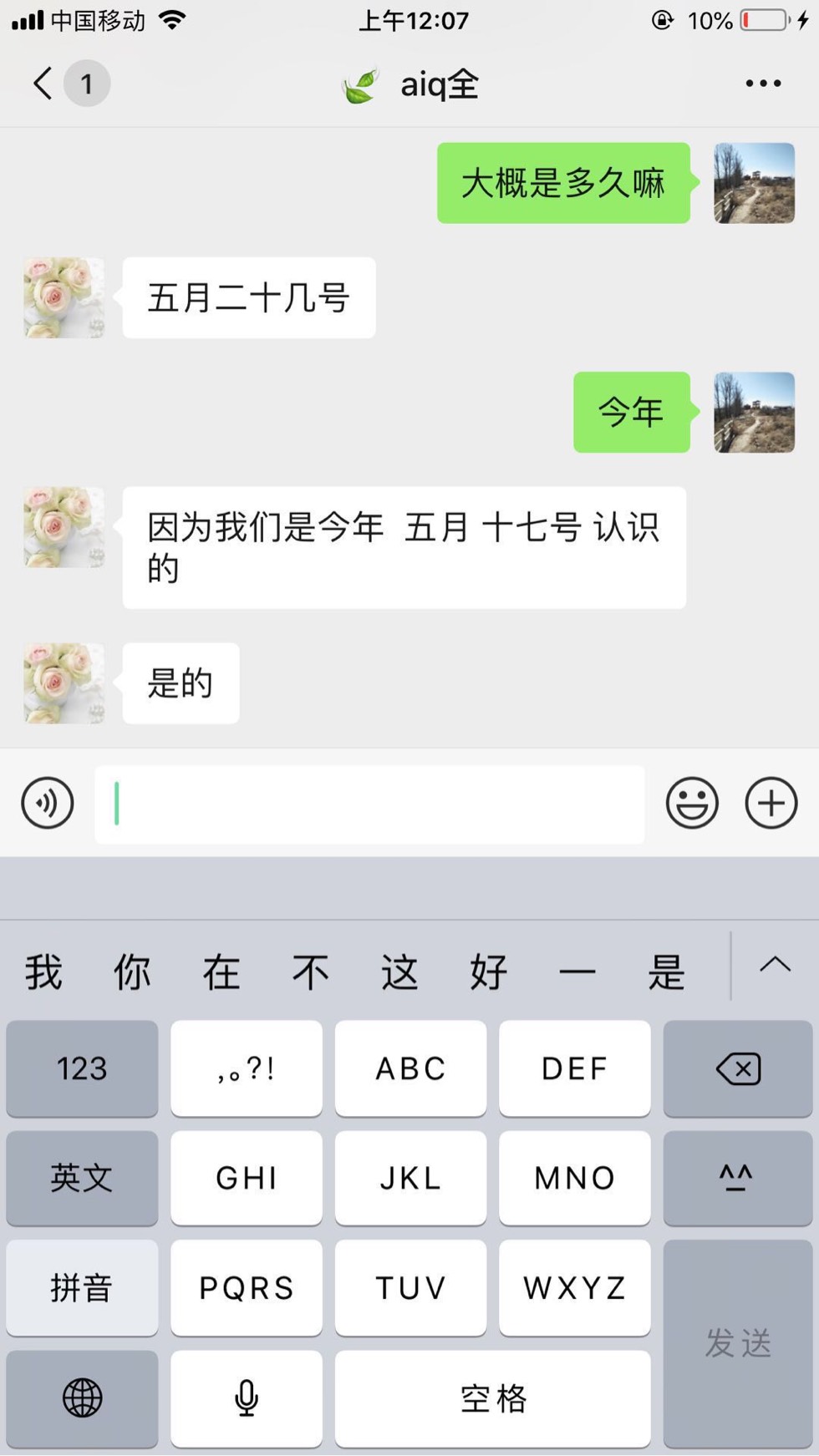Tap the 拼音 input mode key
Image resolution: width=819 pixels, height=1456 pixels.
click(82, 1287)
